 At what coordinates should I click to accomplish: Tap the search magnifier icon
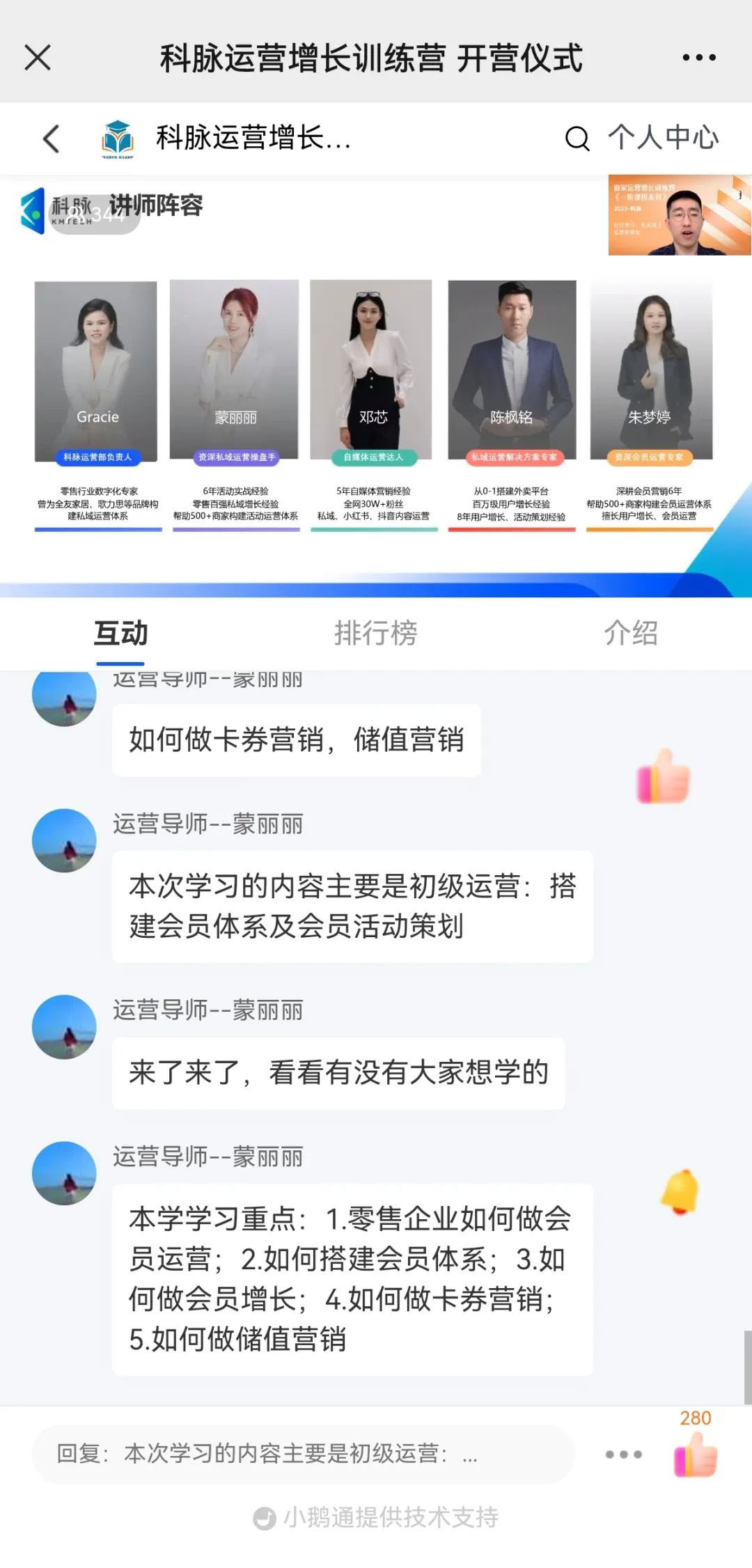577,139
